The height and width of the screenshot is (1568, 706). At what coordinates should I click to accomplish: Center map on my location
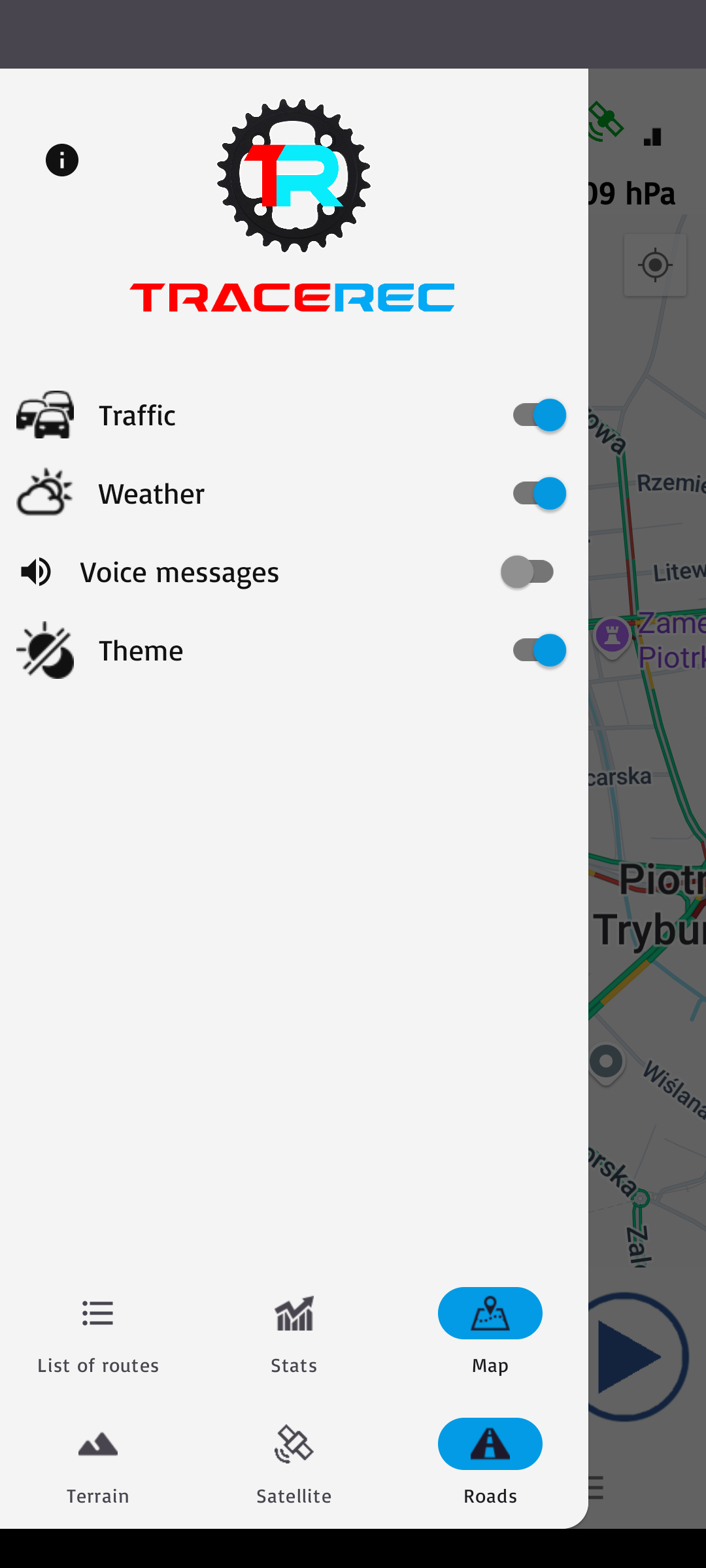tap(655, 265)
